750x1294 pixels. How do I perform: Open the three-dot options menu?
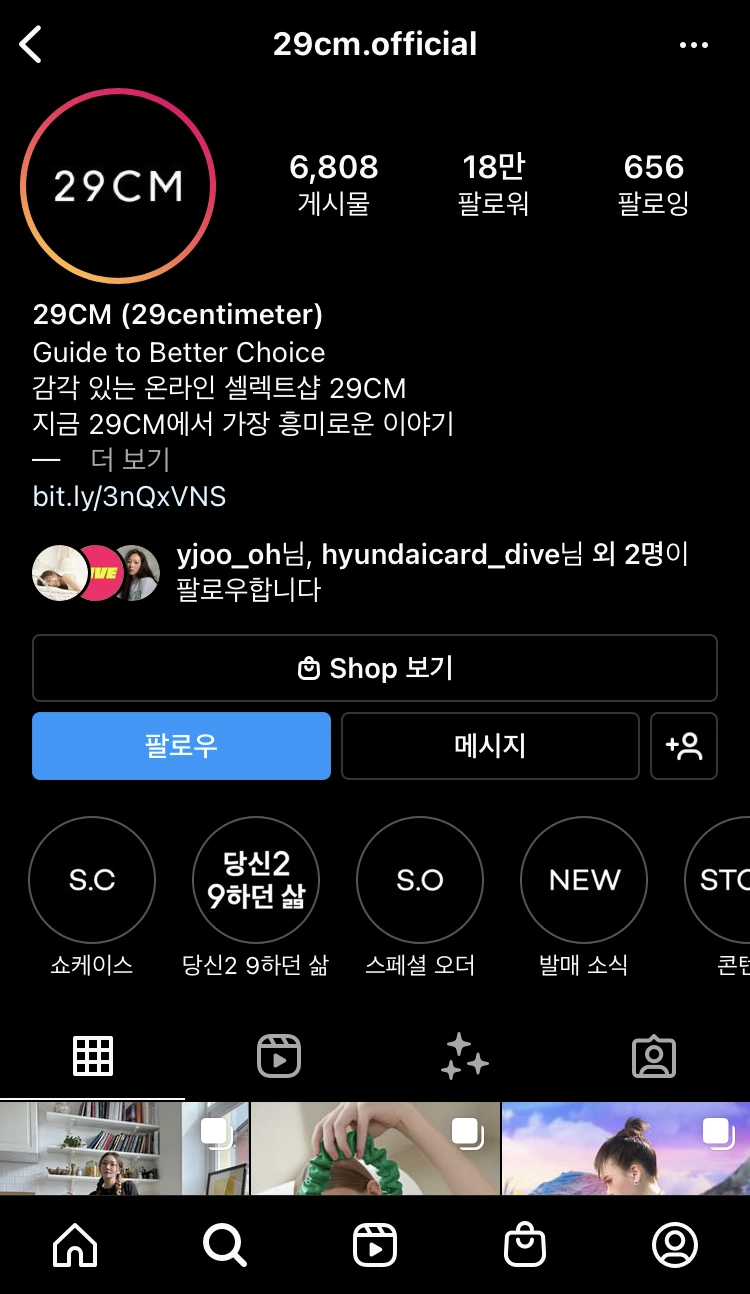(694, 45)
